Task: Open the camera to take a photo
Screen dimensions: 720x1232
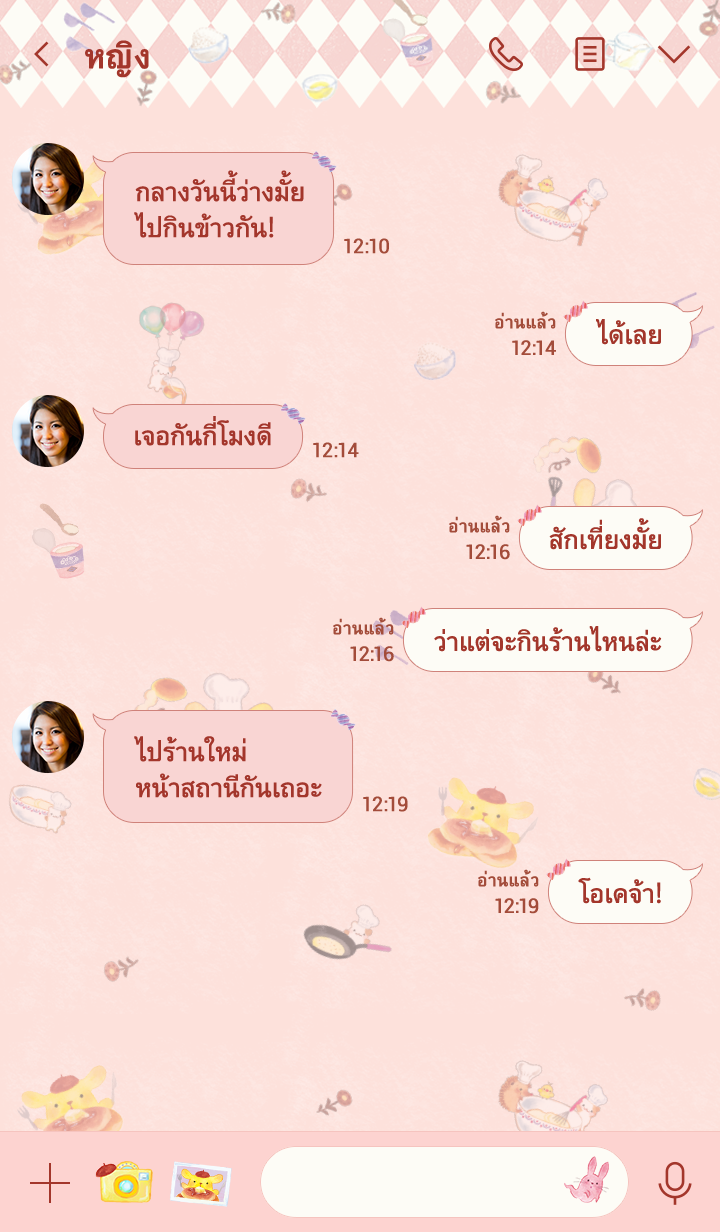Action: pyautogui.click(x=124, y=1182)
